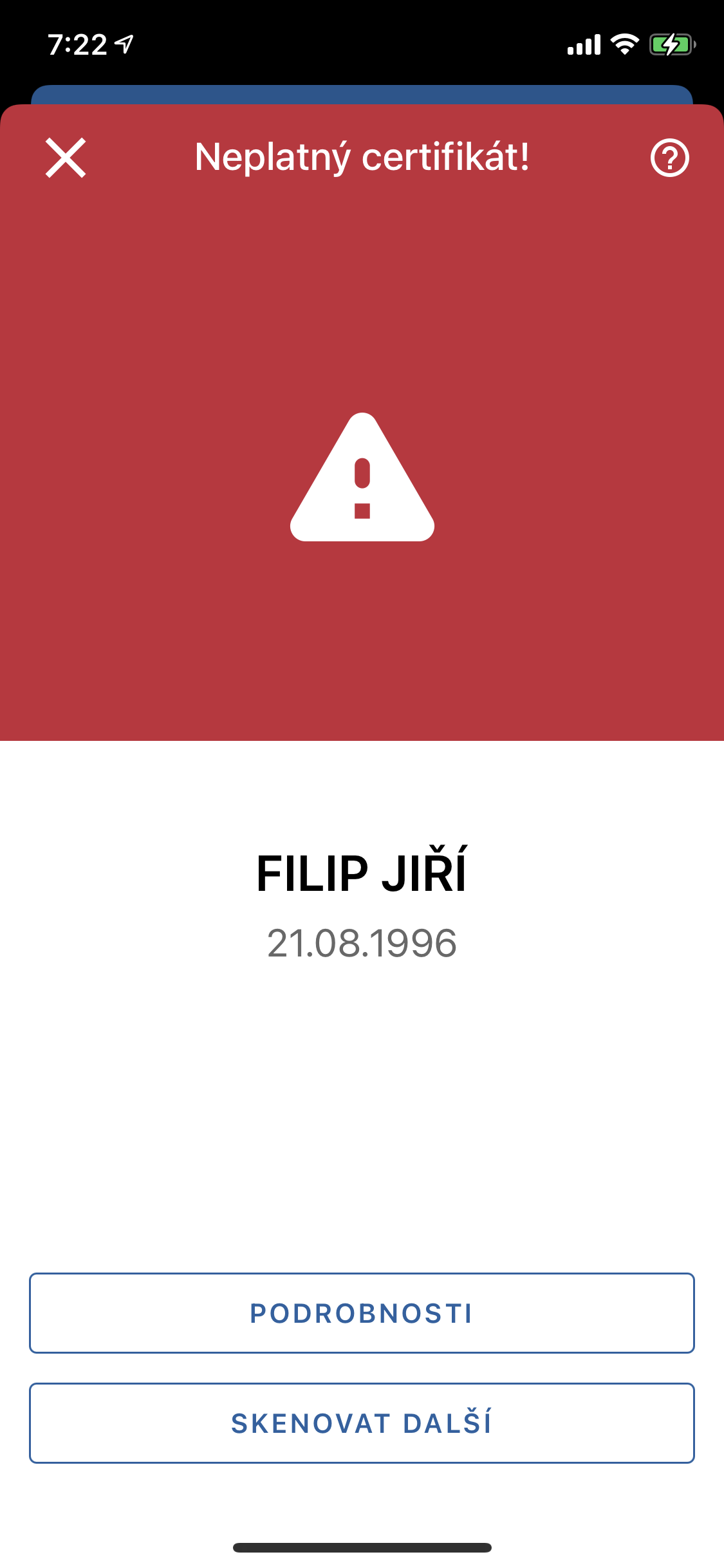
Task: Open the help question mark icon
Action: tap(669, 158)
